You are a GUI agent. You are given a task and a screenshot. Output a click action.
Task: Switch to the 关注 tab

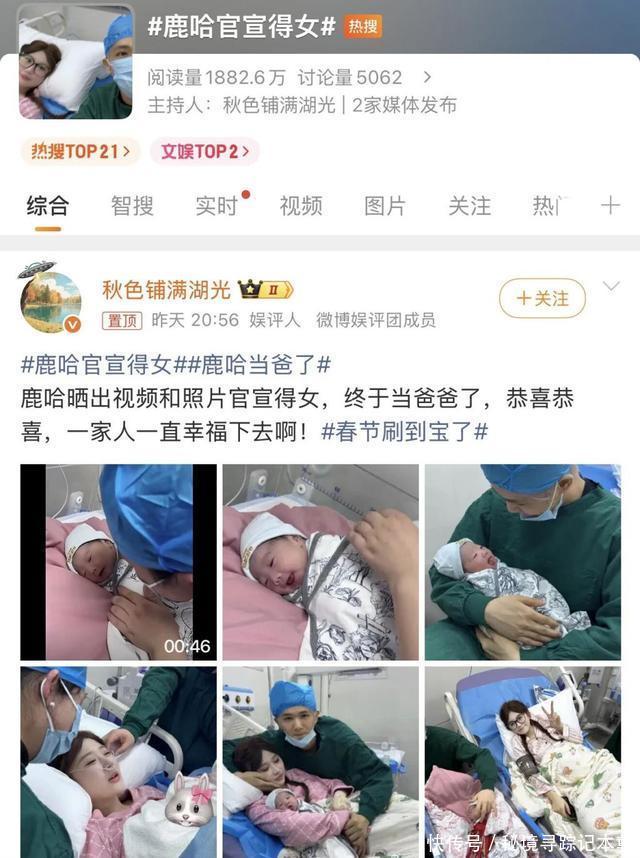click(x=469, y=206)
